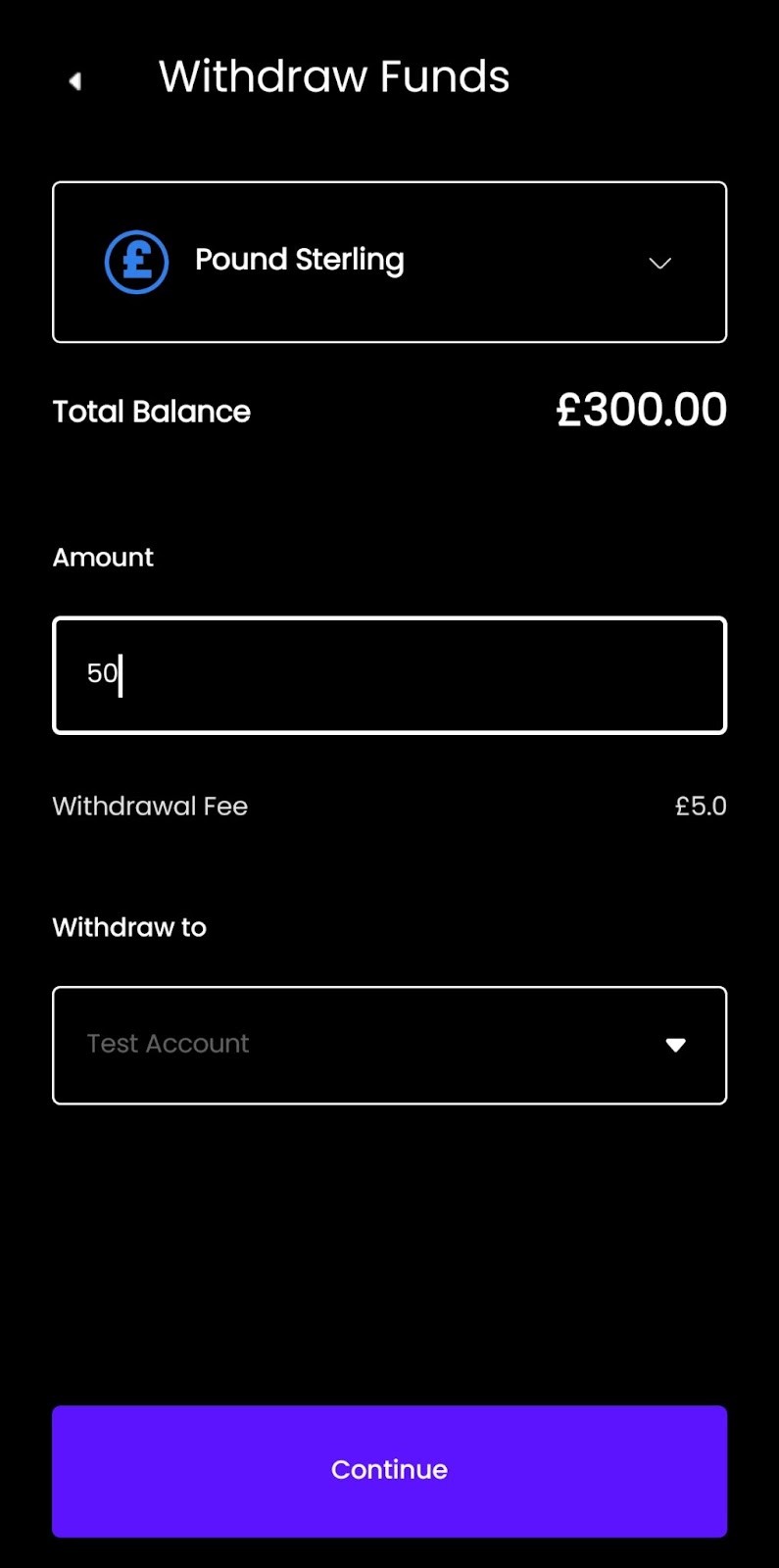This screenshot has width=779, height=1568.
Task: Go back from Withdraw Funds
Action: [x=74, y=80]
